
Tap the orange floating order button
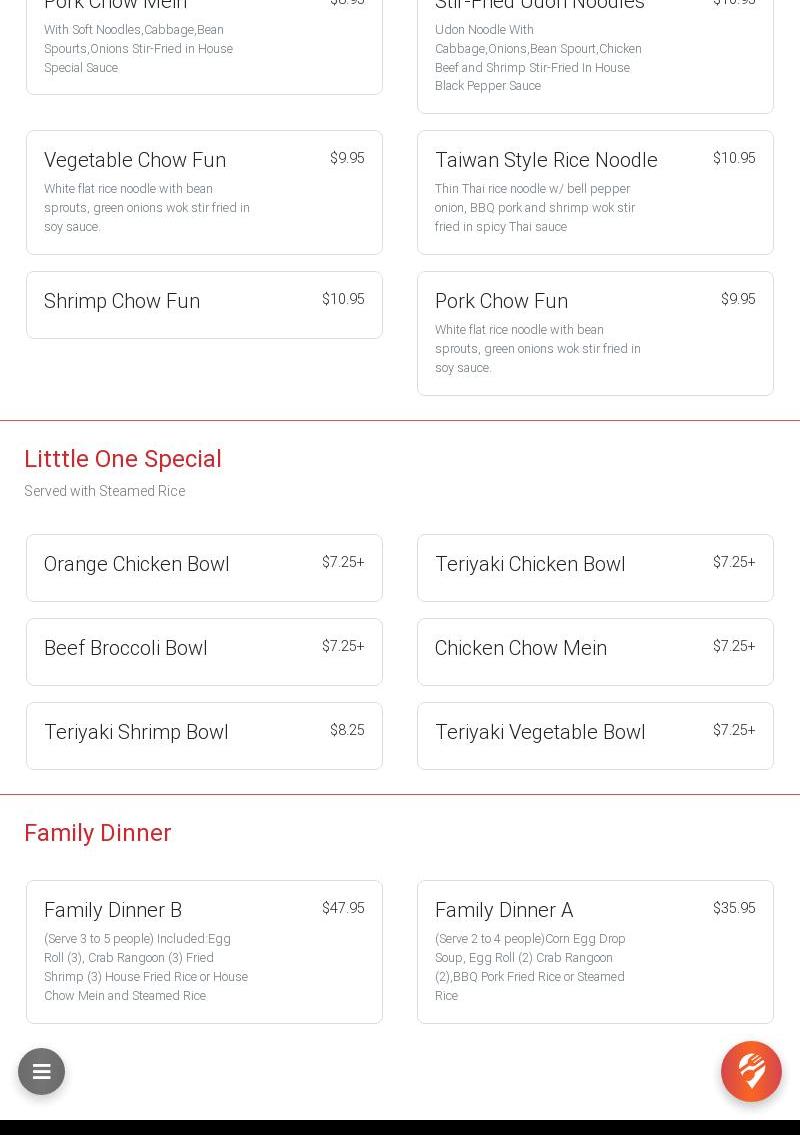coord(751,1071)
